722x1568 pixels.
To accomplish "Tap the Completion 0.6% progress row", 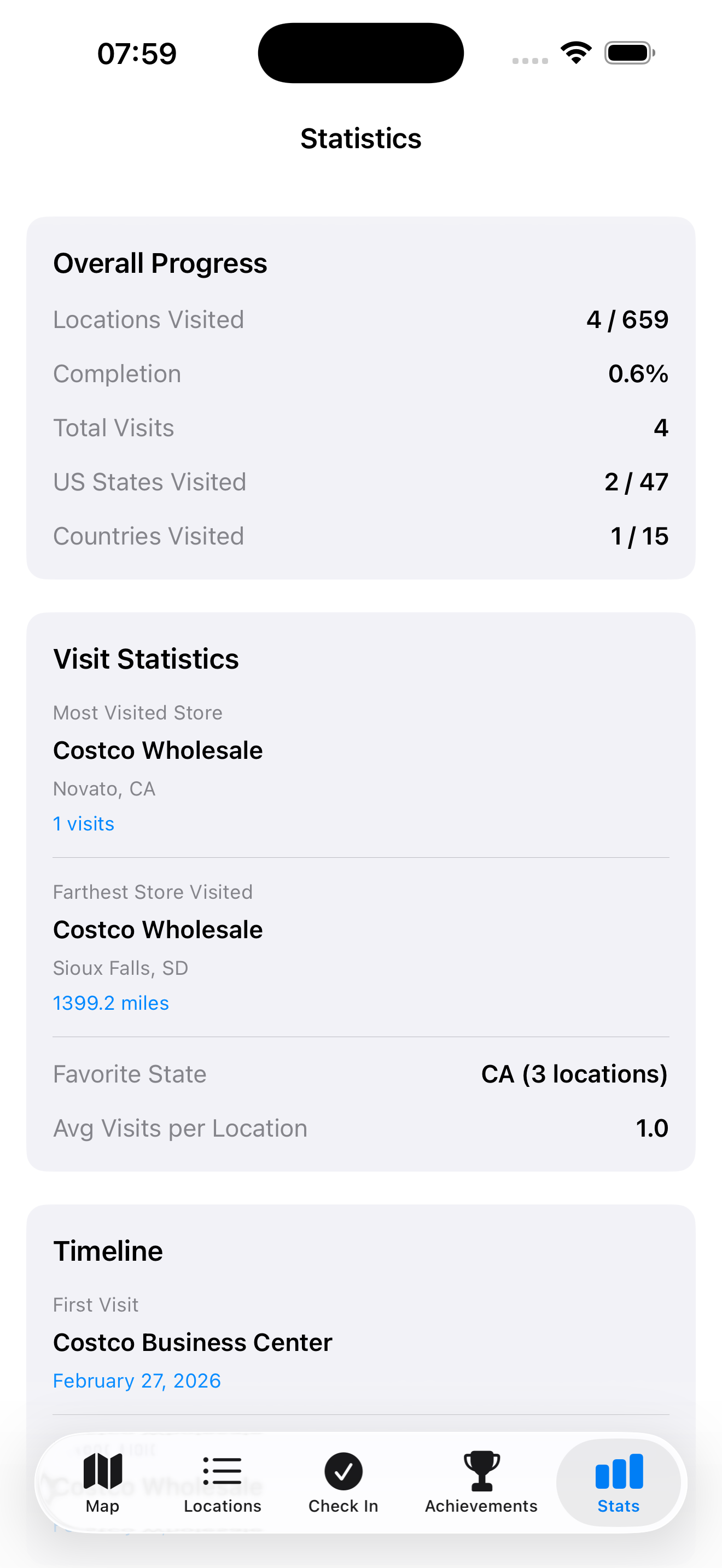I will (x=361, y=373).
